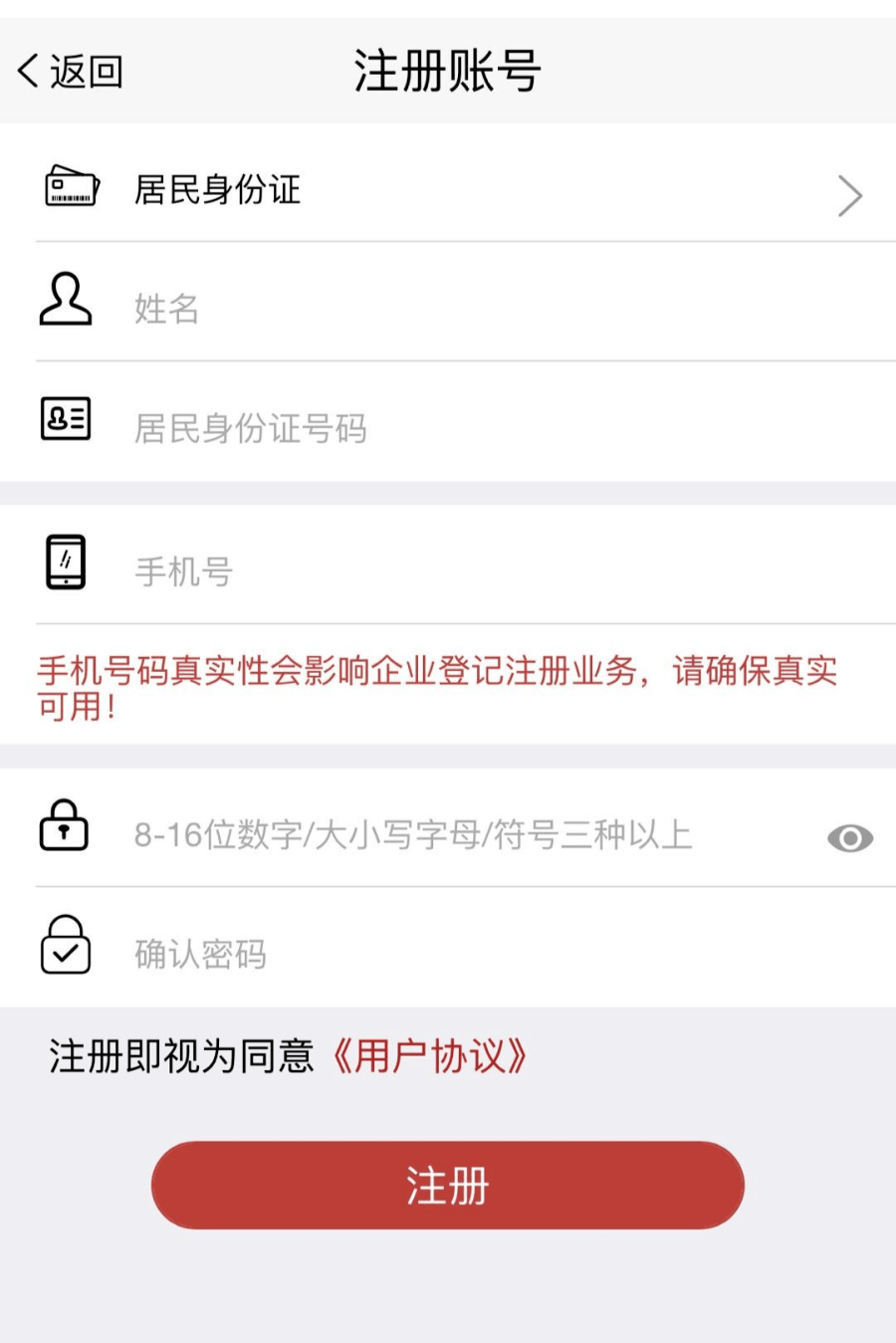
Task: Submit with the red 注册 button
Action: (448, 1185)
